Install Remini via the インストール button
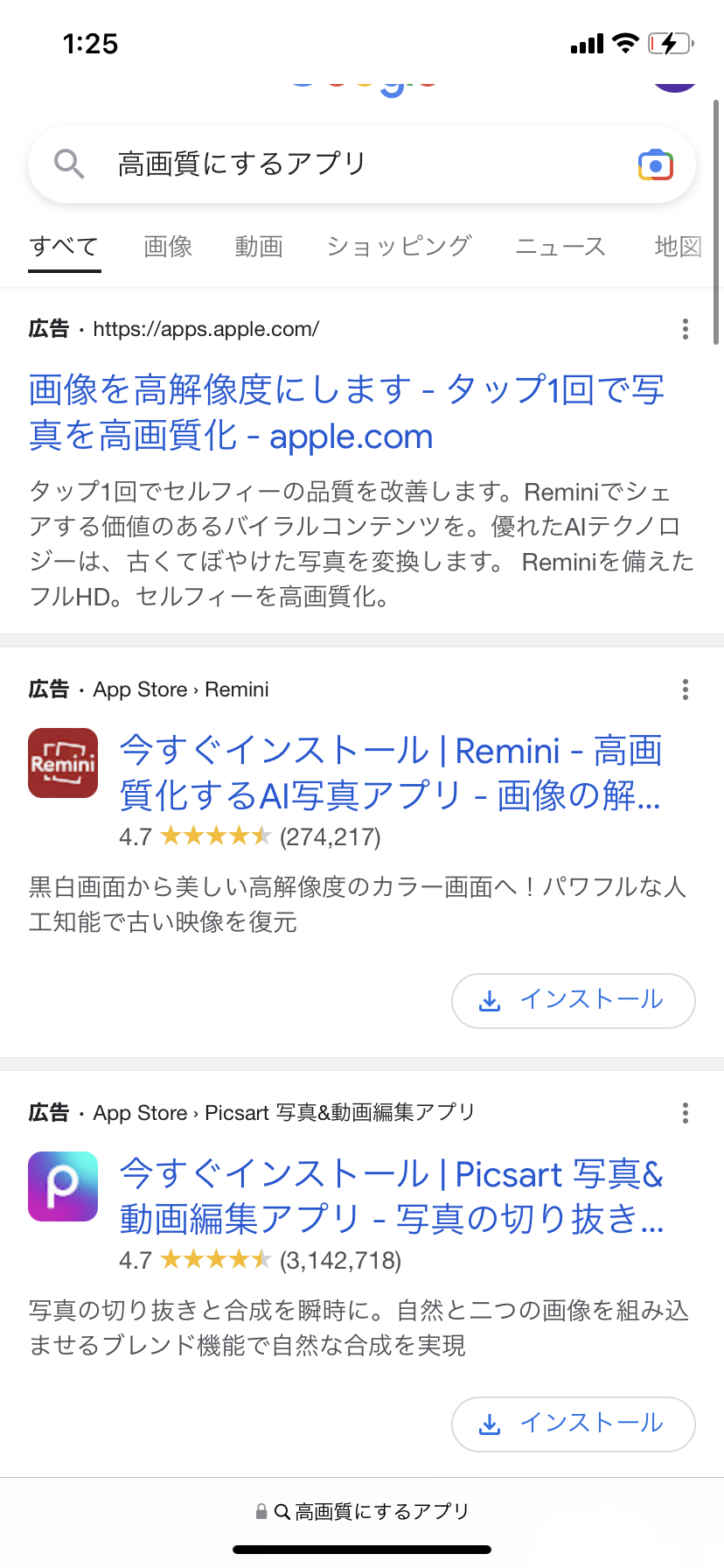 574,1000
